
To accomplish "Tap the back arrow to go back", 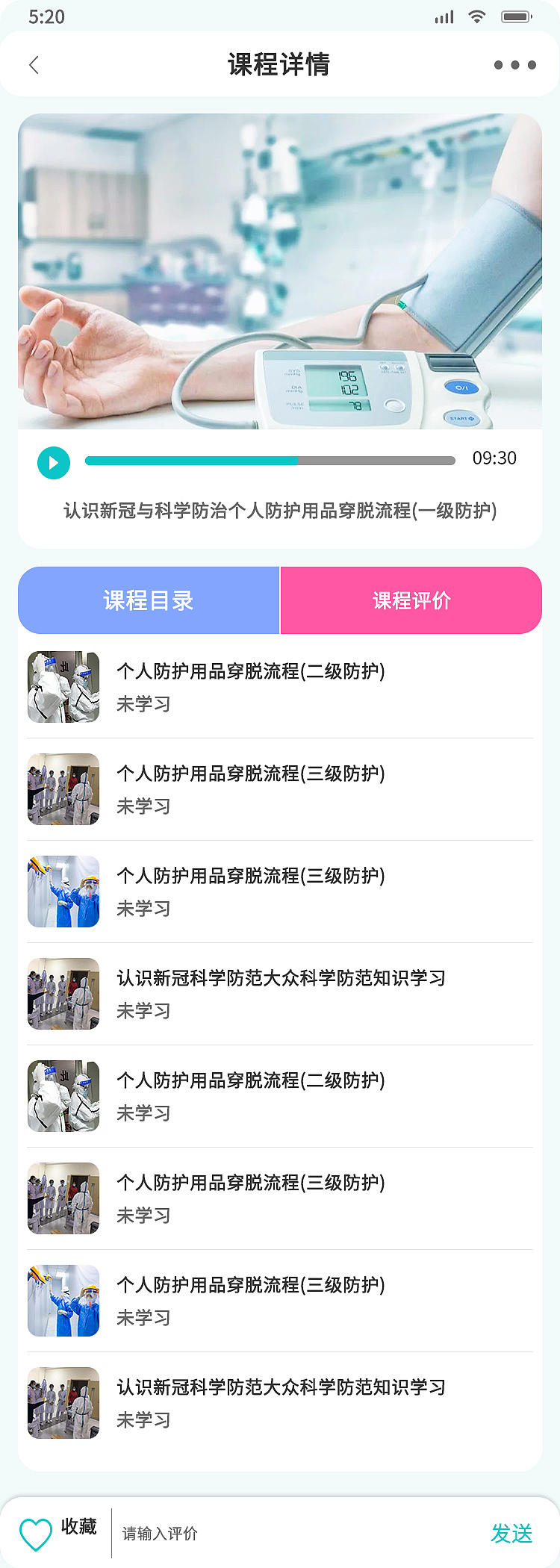I will [34, 65].
